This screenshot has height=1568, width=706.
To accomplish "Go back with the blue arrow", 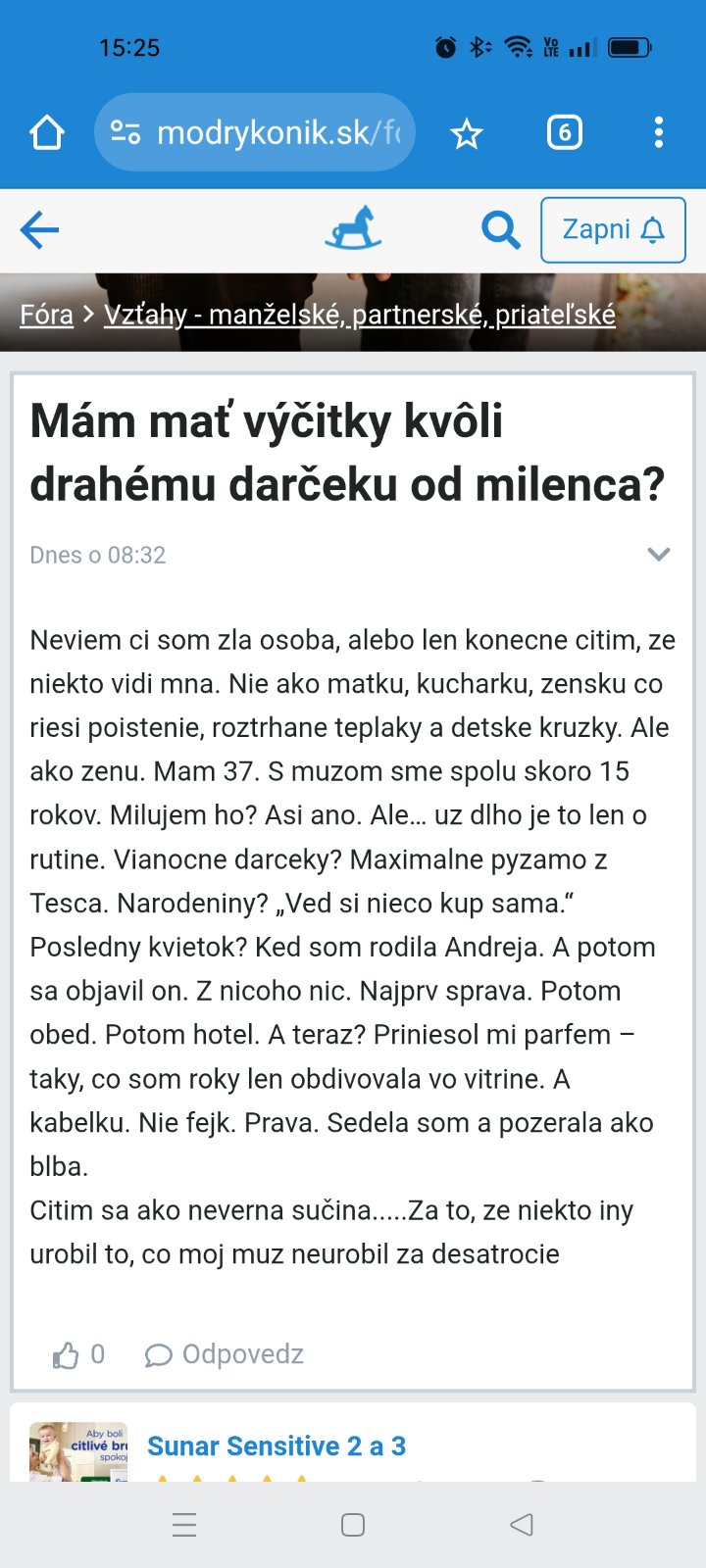I will [40, 230].
